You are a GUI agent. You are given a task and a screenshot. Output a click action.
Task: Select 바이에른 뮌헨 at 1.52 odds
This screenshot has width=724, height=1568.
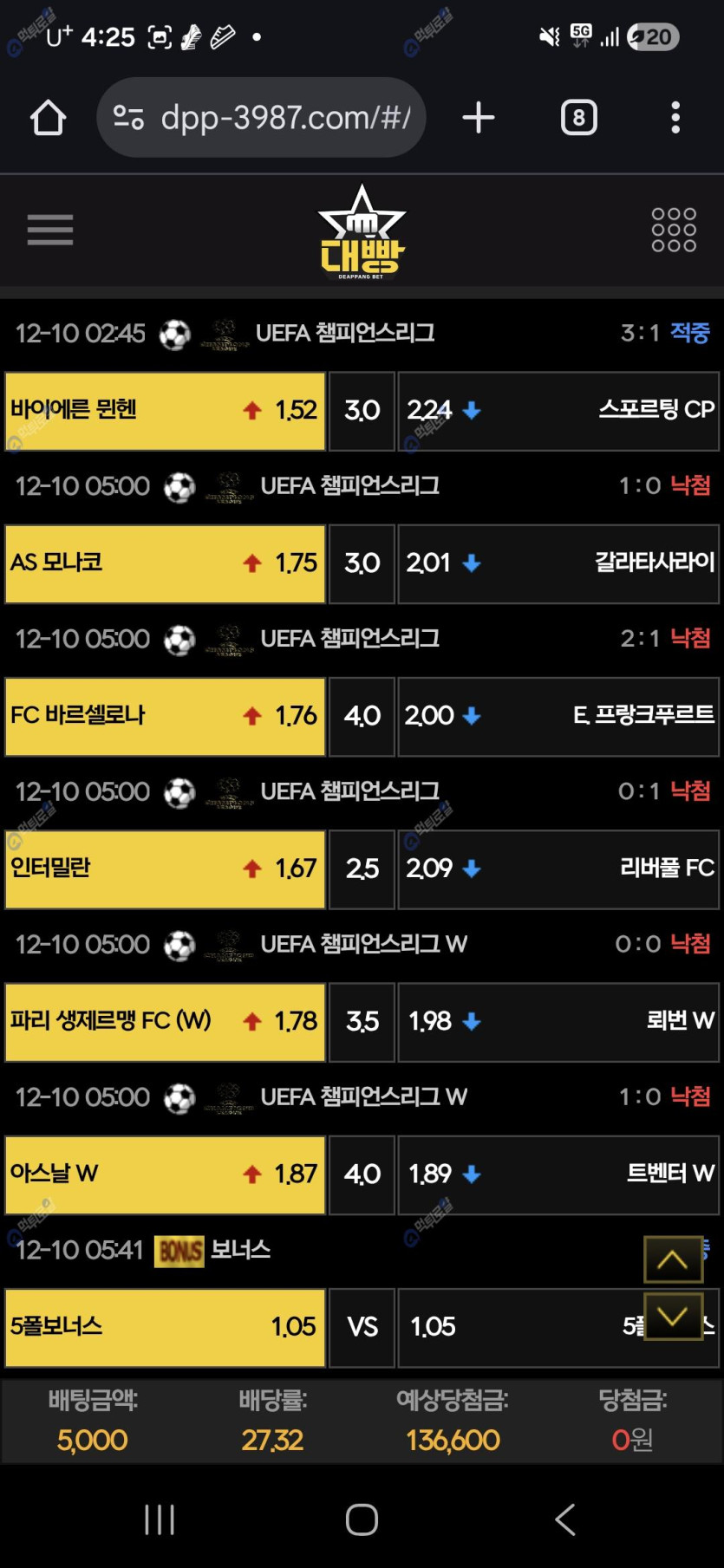pyautogui.click(x=166, y=411)
